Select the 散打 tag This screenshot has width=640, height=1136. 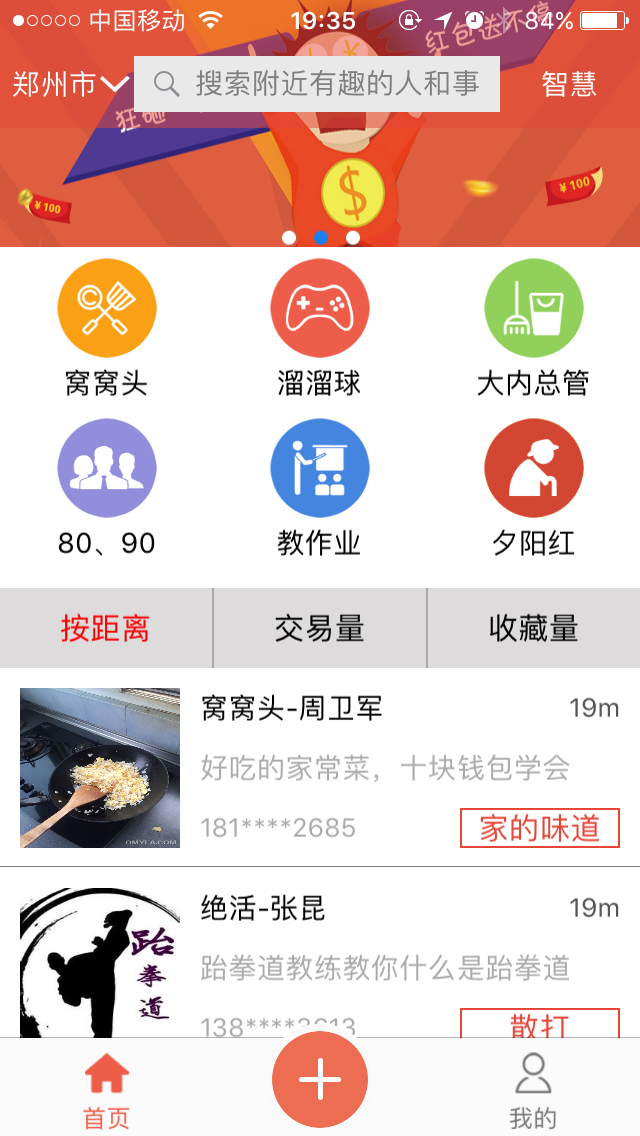[x=540, y=1024]
